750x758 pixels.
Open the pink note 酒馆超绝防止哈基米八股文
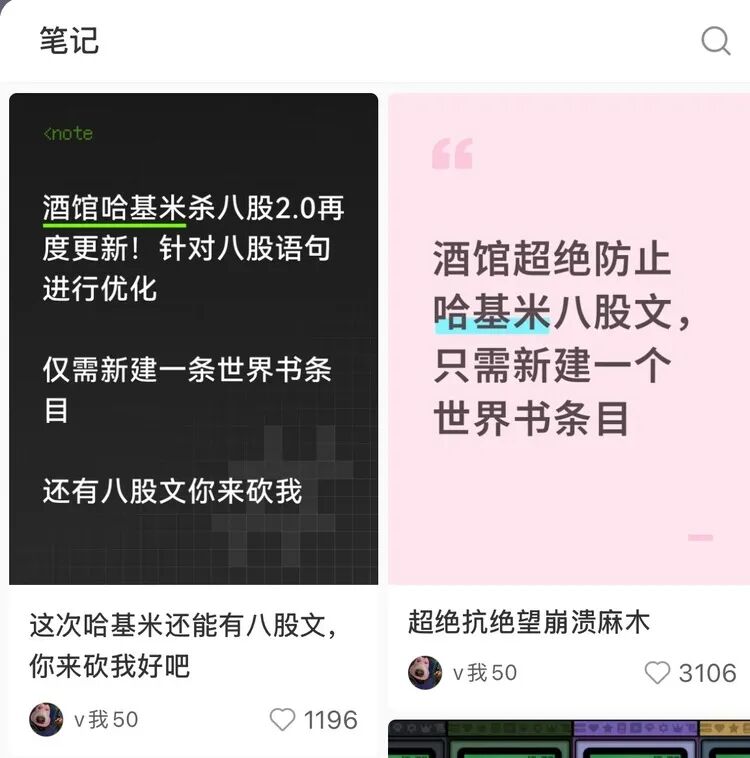pos(569,338)
